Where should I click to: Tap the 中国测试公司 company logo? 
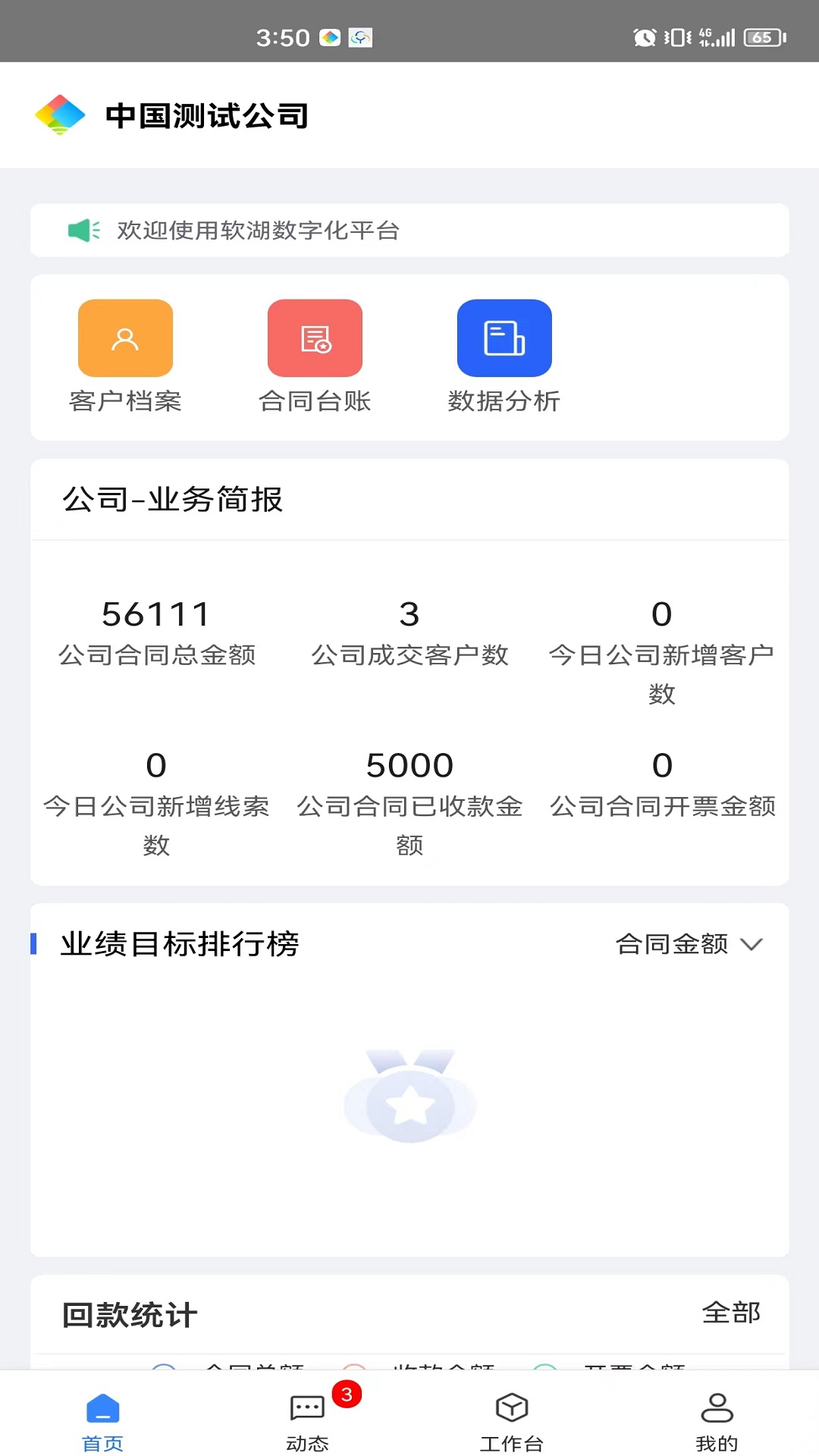59,115
